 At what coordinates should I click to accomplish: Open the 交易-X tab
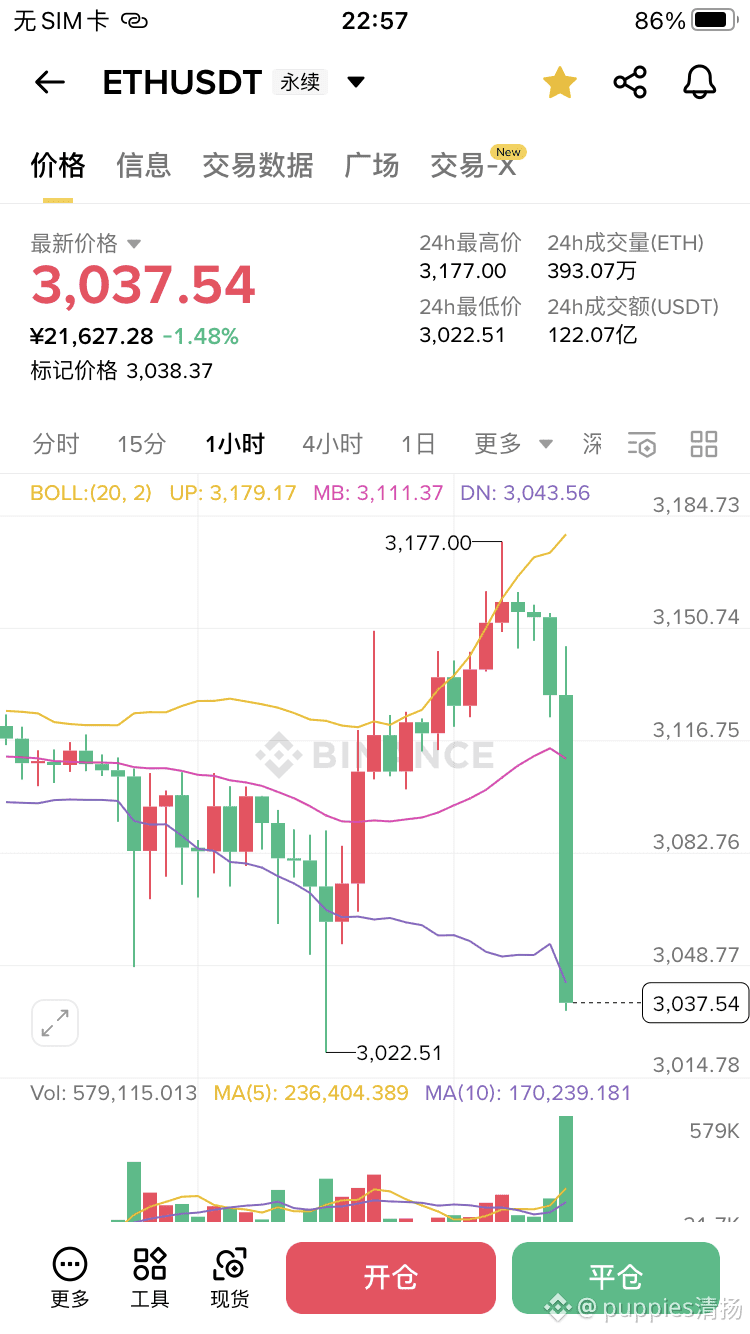click(x=474, y=165)
